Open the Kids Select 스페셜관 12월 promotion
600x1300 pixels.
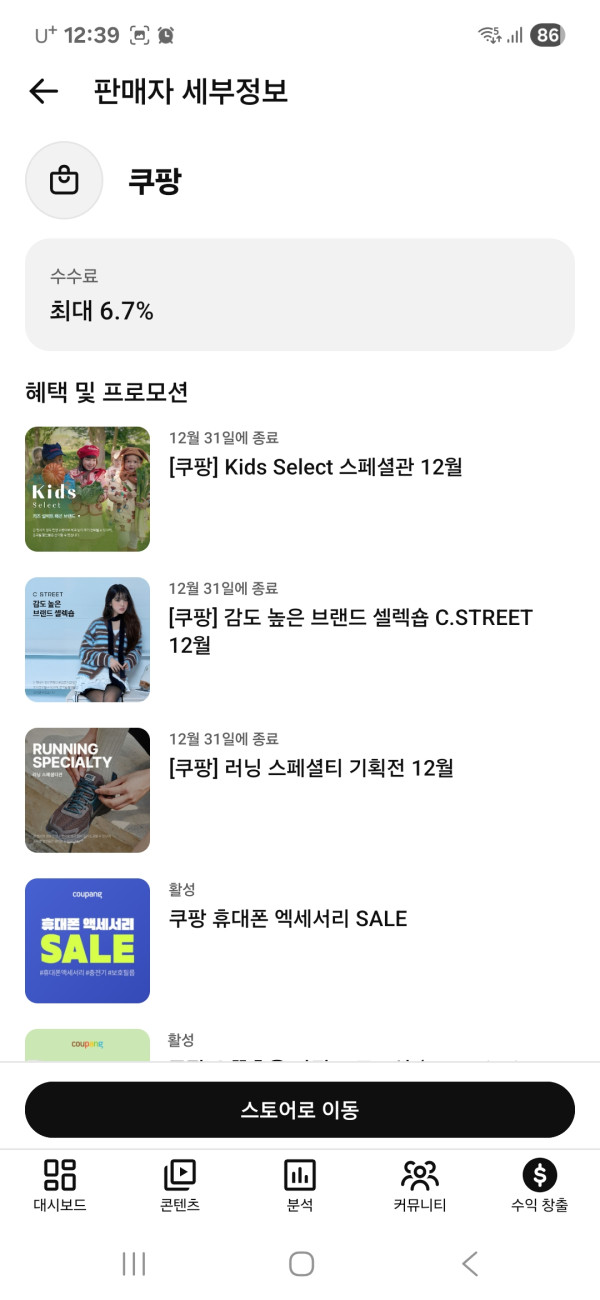point(314,467)
